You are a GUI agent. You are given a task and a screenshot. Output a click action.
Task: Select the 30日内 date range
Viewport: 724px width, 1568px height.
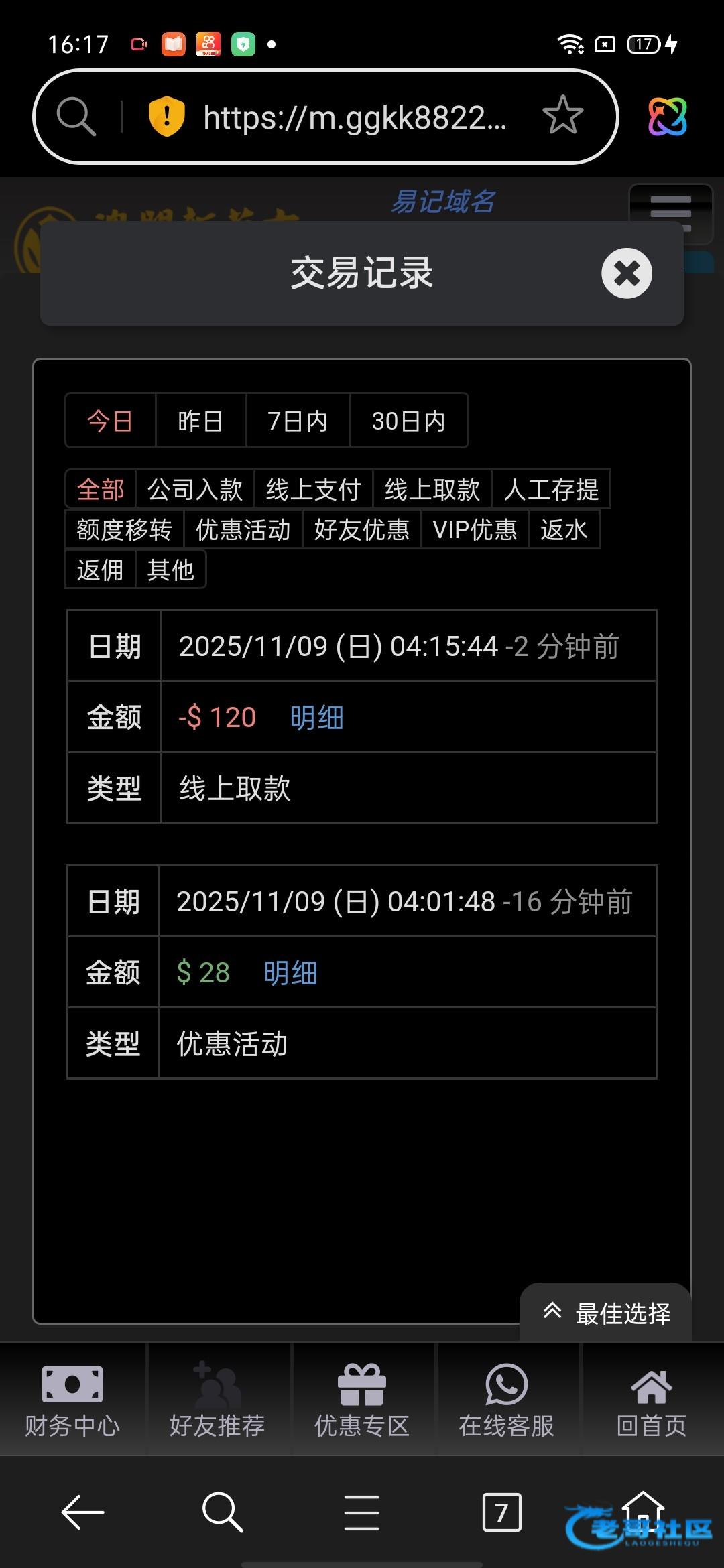point(408,421)
